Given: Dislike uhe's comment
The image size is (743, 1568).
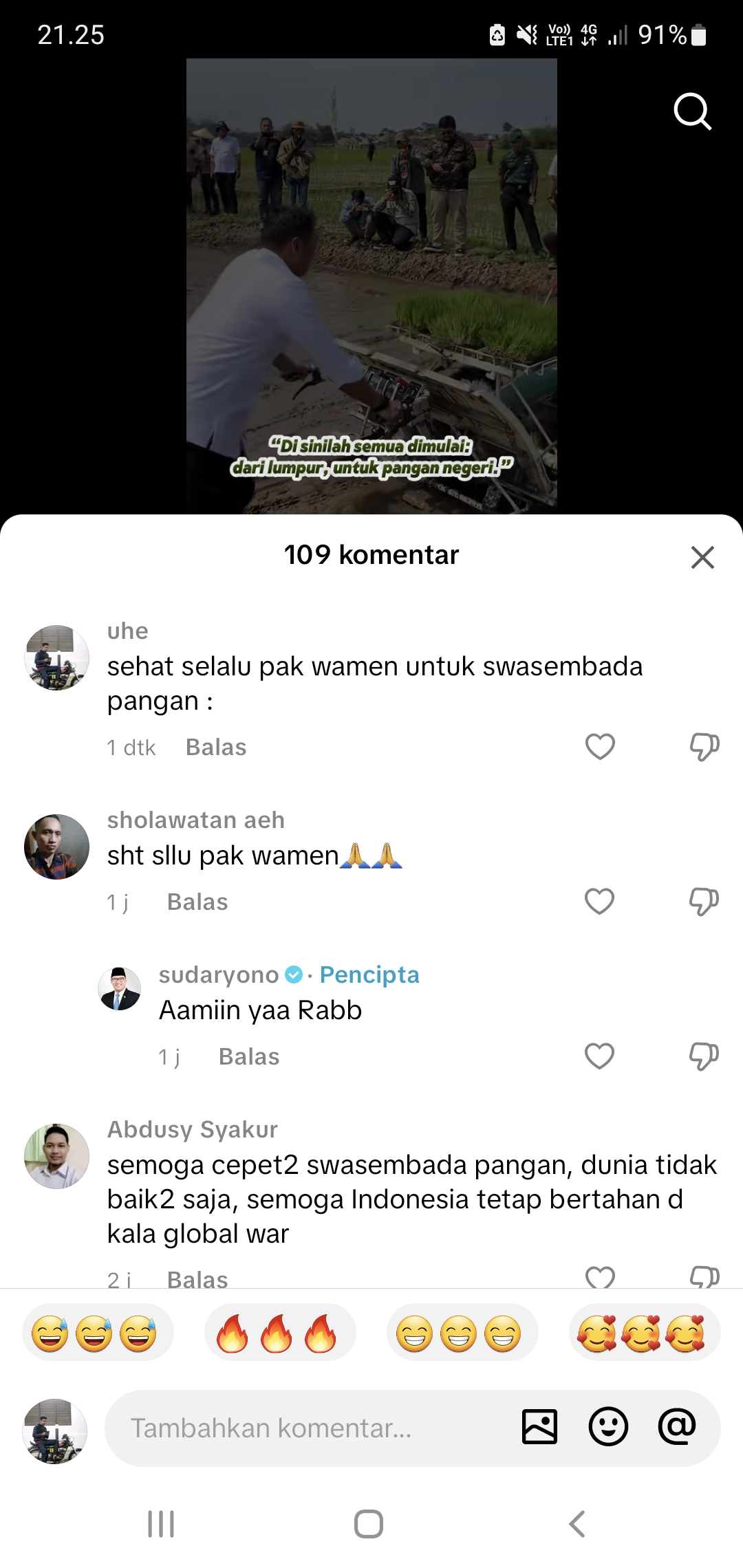Looking at the screenshot, I should tap(704, 747).
